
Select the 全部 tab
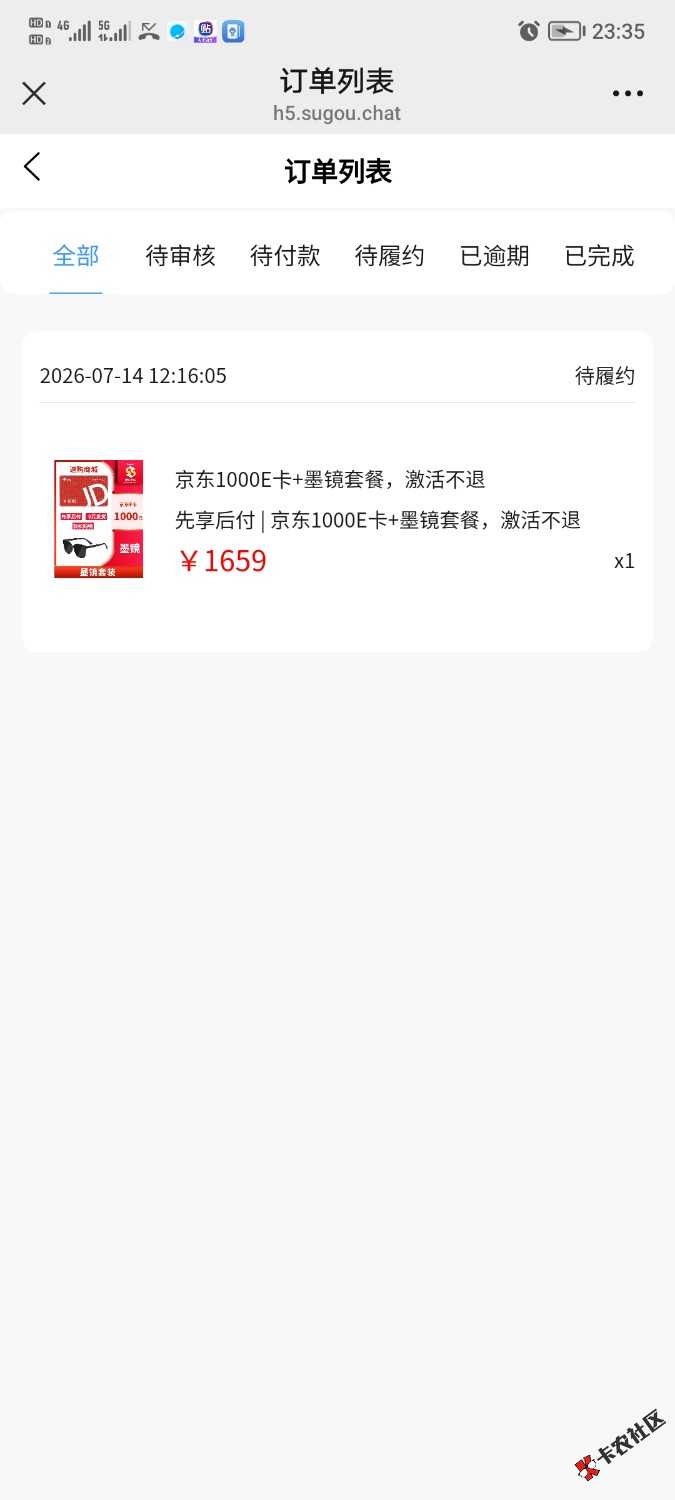point(76,256)
